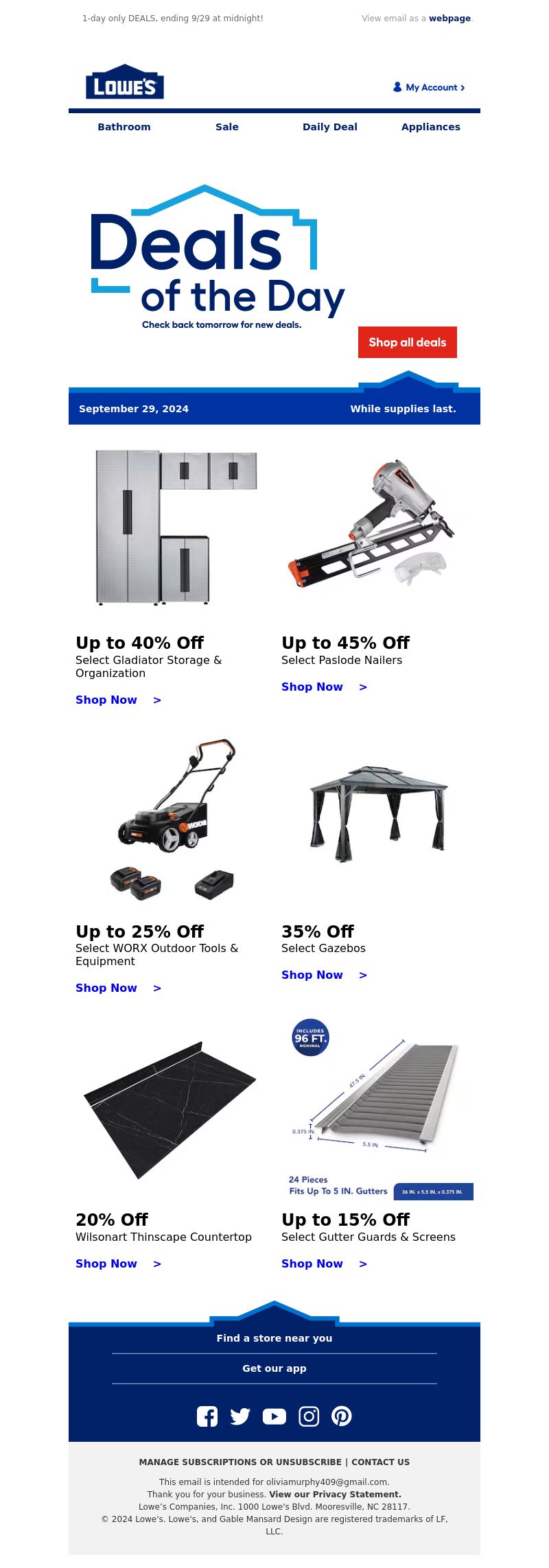Open the Daily Deal link

(x=330, y=127)
